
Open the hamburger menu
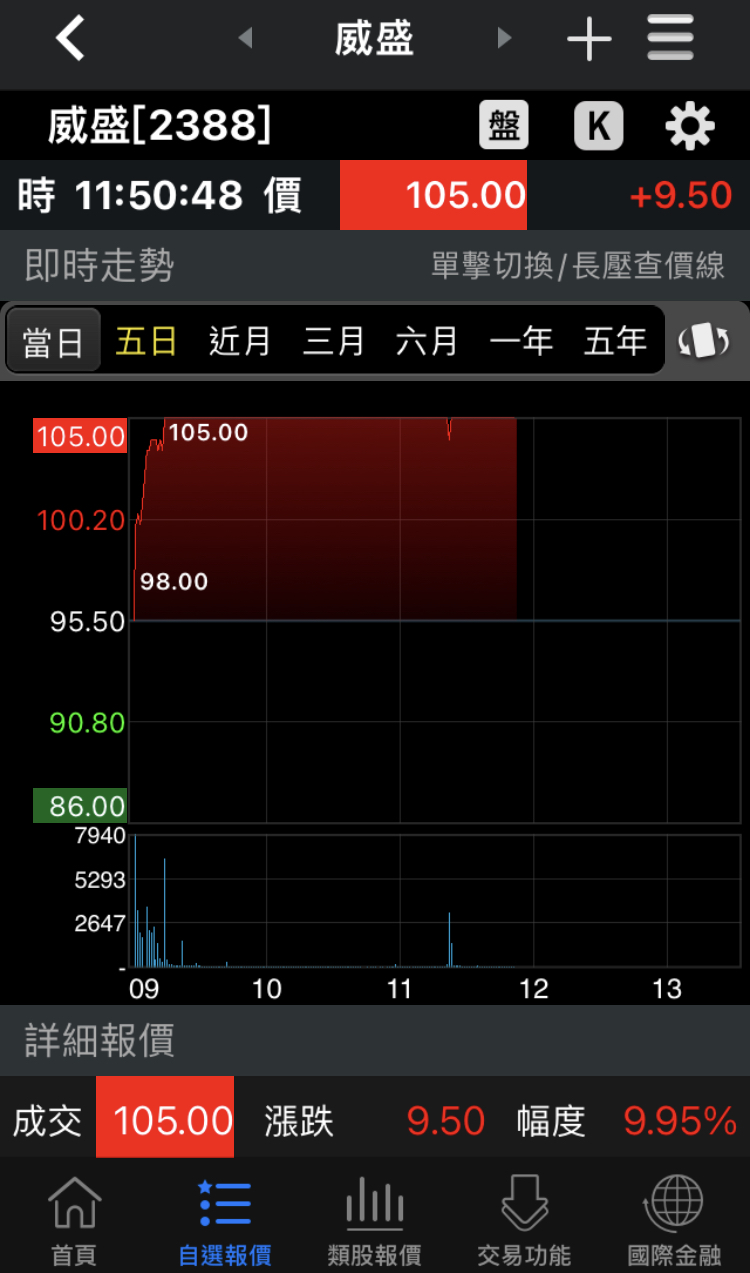point(670,39)
